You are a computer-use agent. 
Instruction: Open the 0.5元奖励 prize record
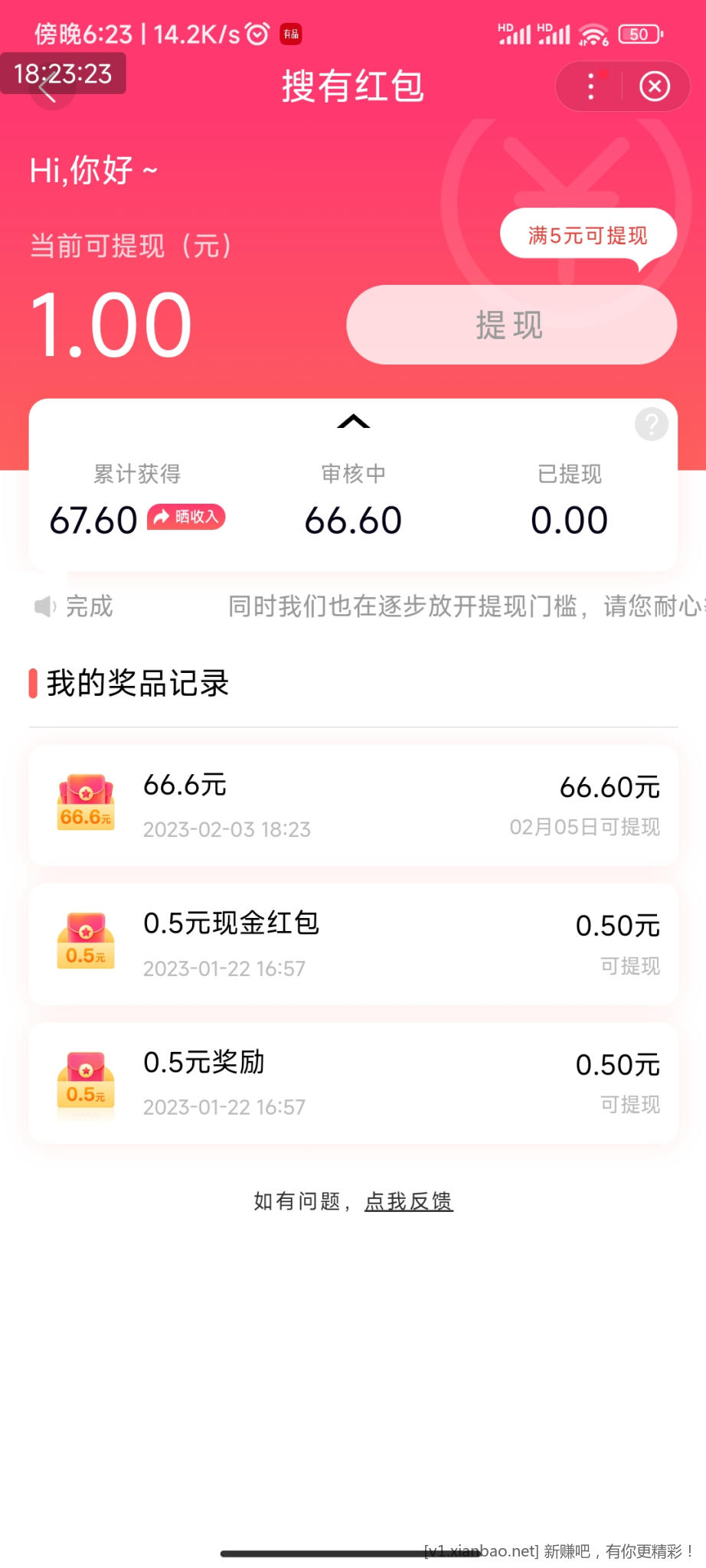353,1083
